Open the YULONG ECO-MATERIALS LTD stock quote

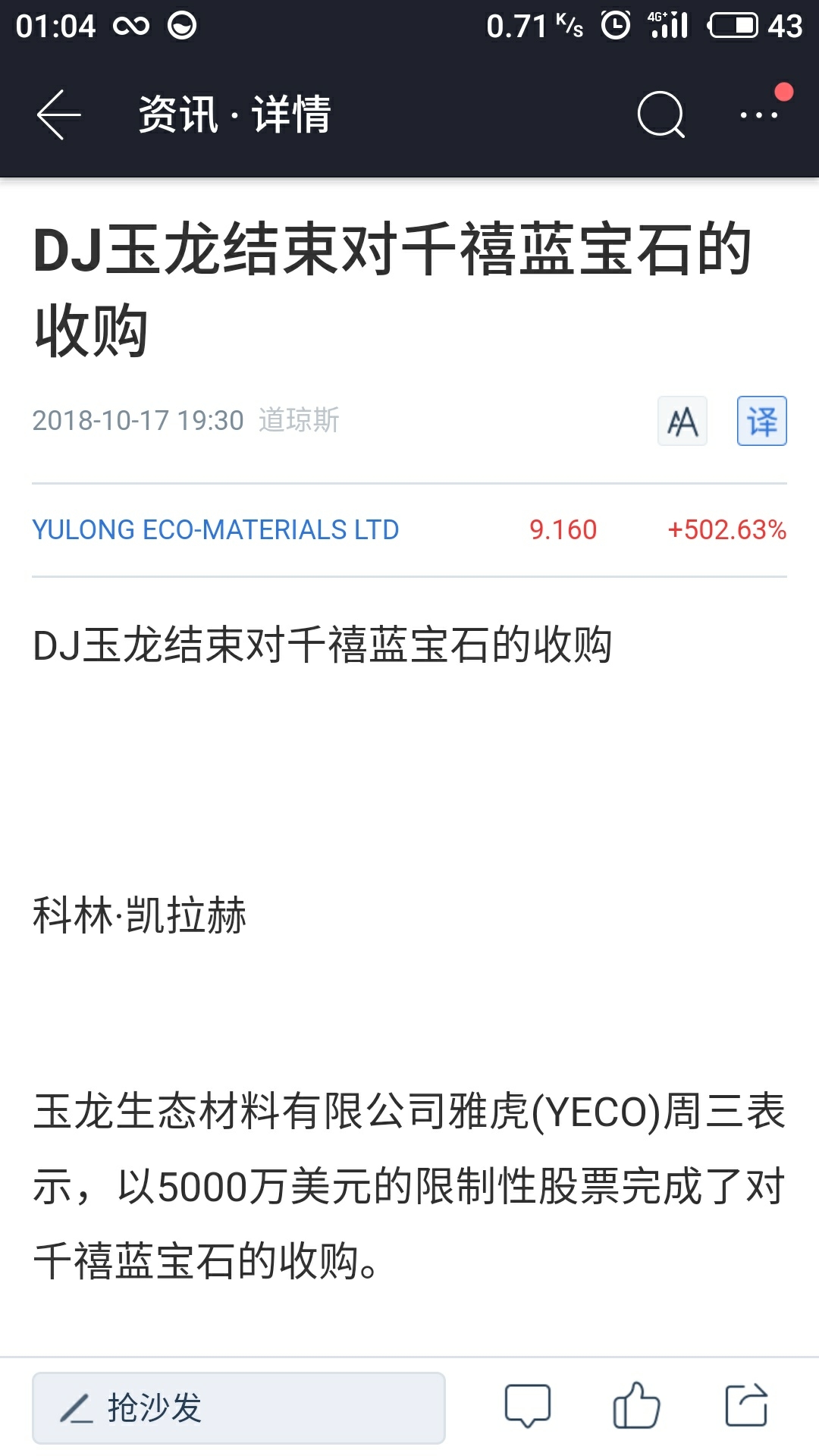pyautogui.click(x=409, y=529)
